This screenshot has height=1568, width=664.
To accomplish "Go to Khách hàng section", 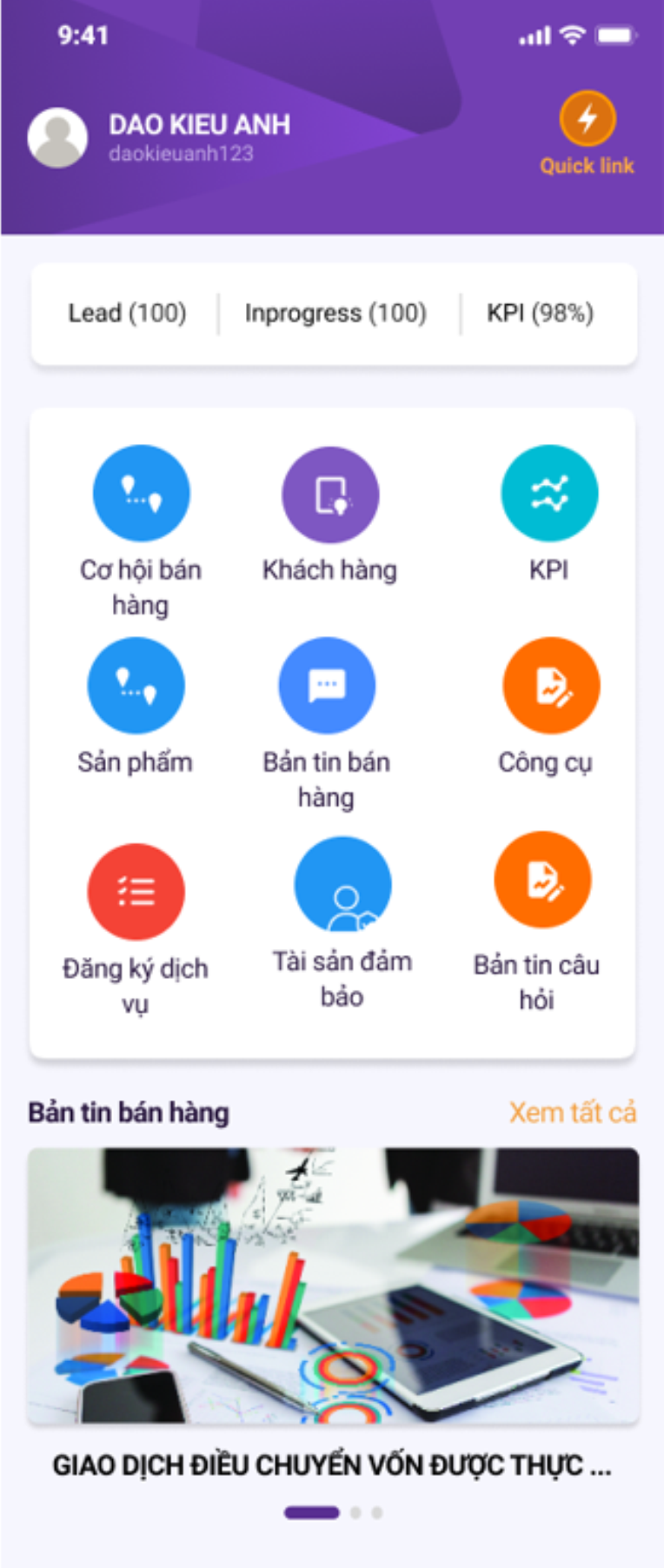I will pyautogui.click(x=330, y=495).
